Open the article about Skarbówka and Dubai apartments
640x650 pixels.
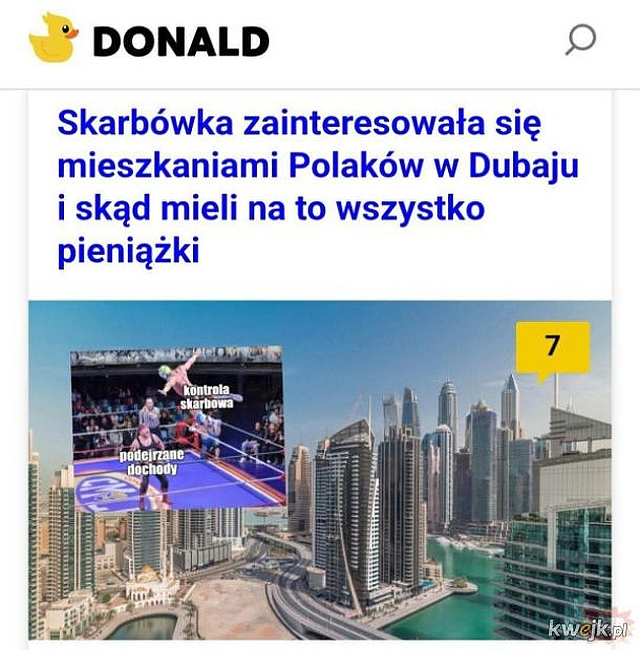(x=317, y=187)
